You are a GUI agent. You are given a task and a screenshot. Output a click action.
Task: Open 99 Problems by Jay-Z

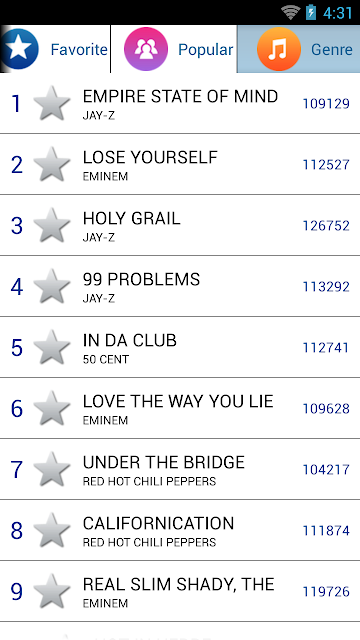point(180,286)
